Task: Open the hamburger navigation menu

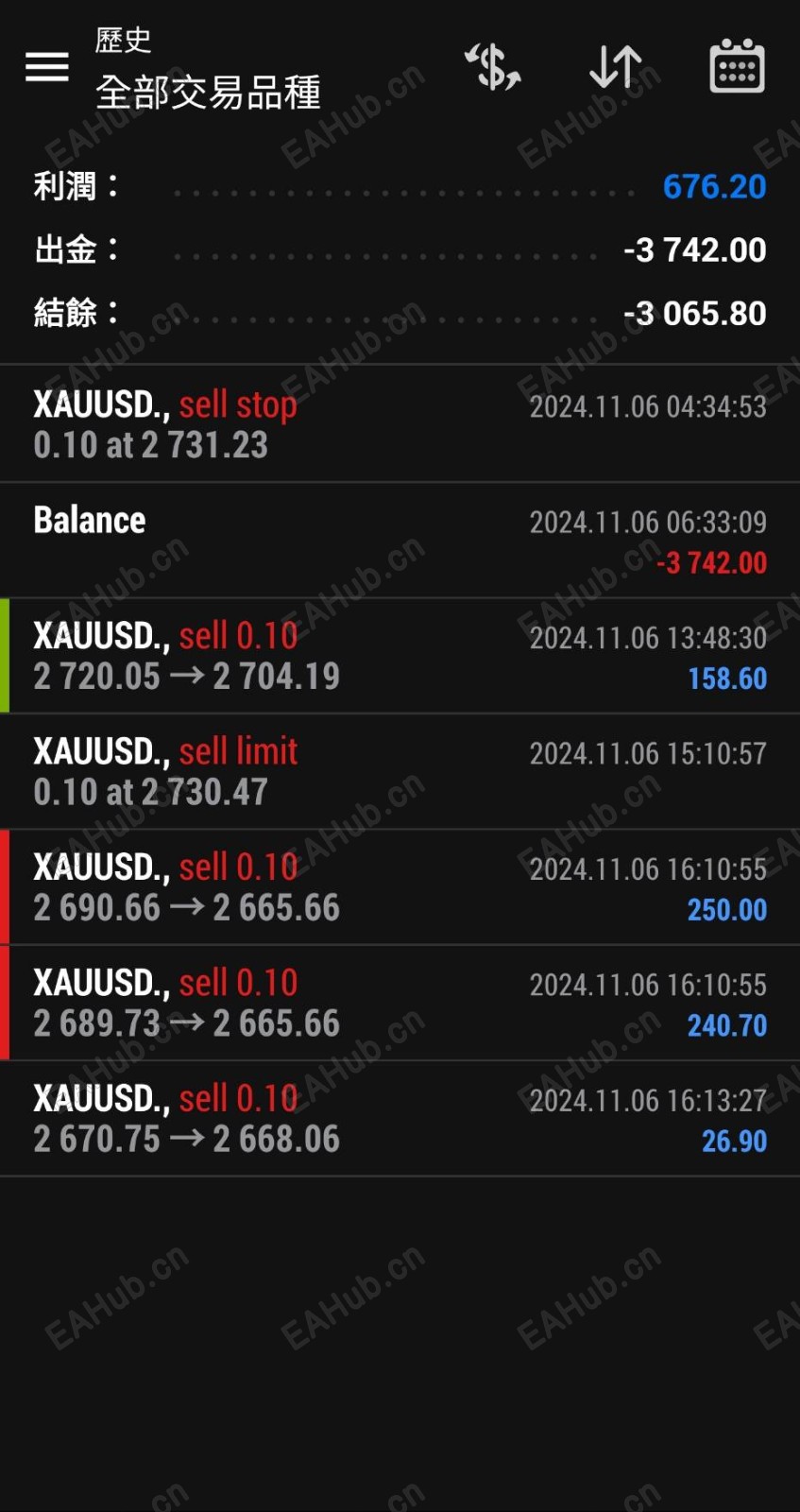Action: [x=46, y=67]
